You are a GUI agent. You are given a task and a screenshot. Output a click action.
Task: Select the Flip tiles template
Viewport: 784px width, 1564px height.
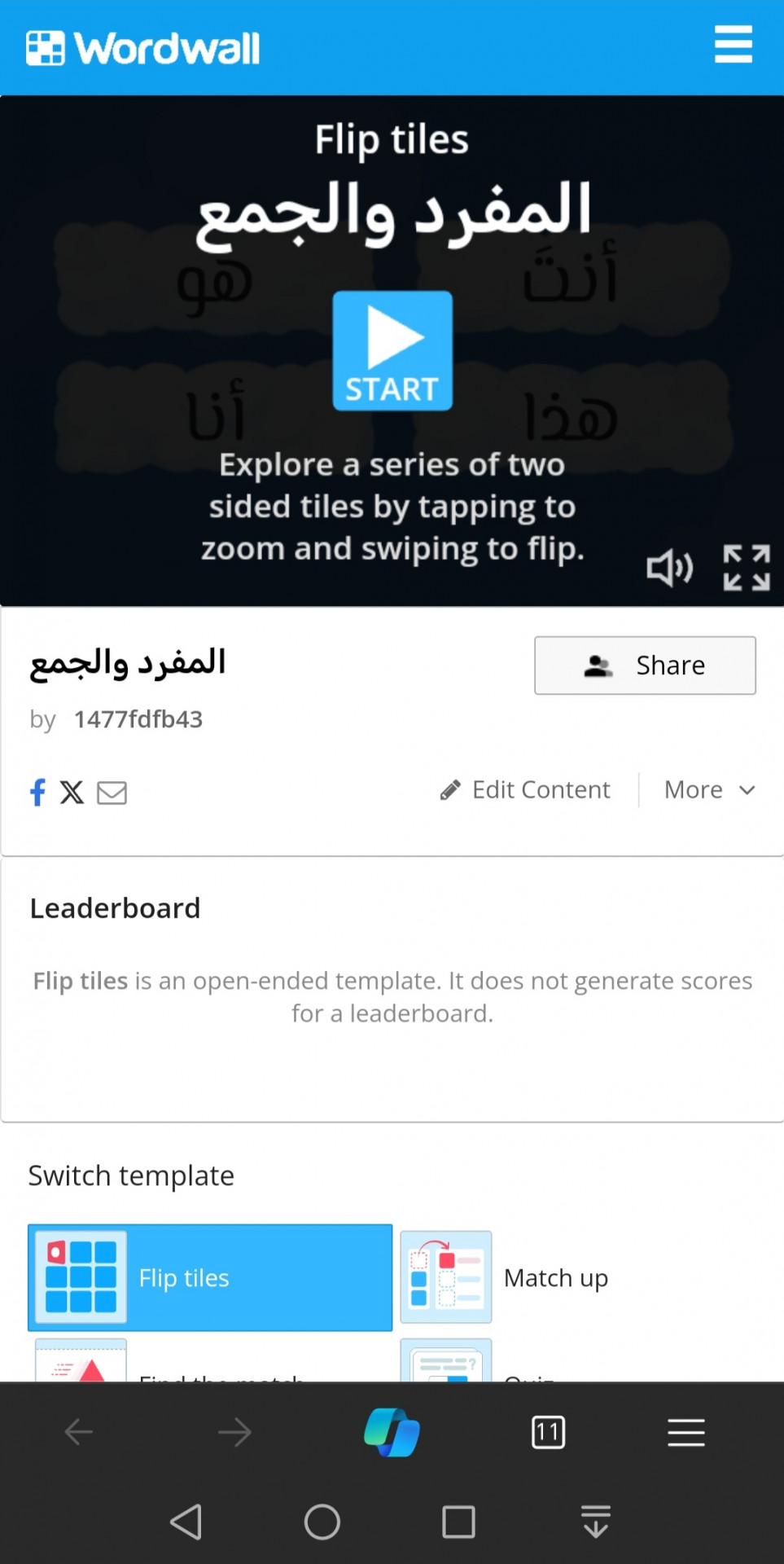[x=210, y=1277]
